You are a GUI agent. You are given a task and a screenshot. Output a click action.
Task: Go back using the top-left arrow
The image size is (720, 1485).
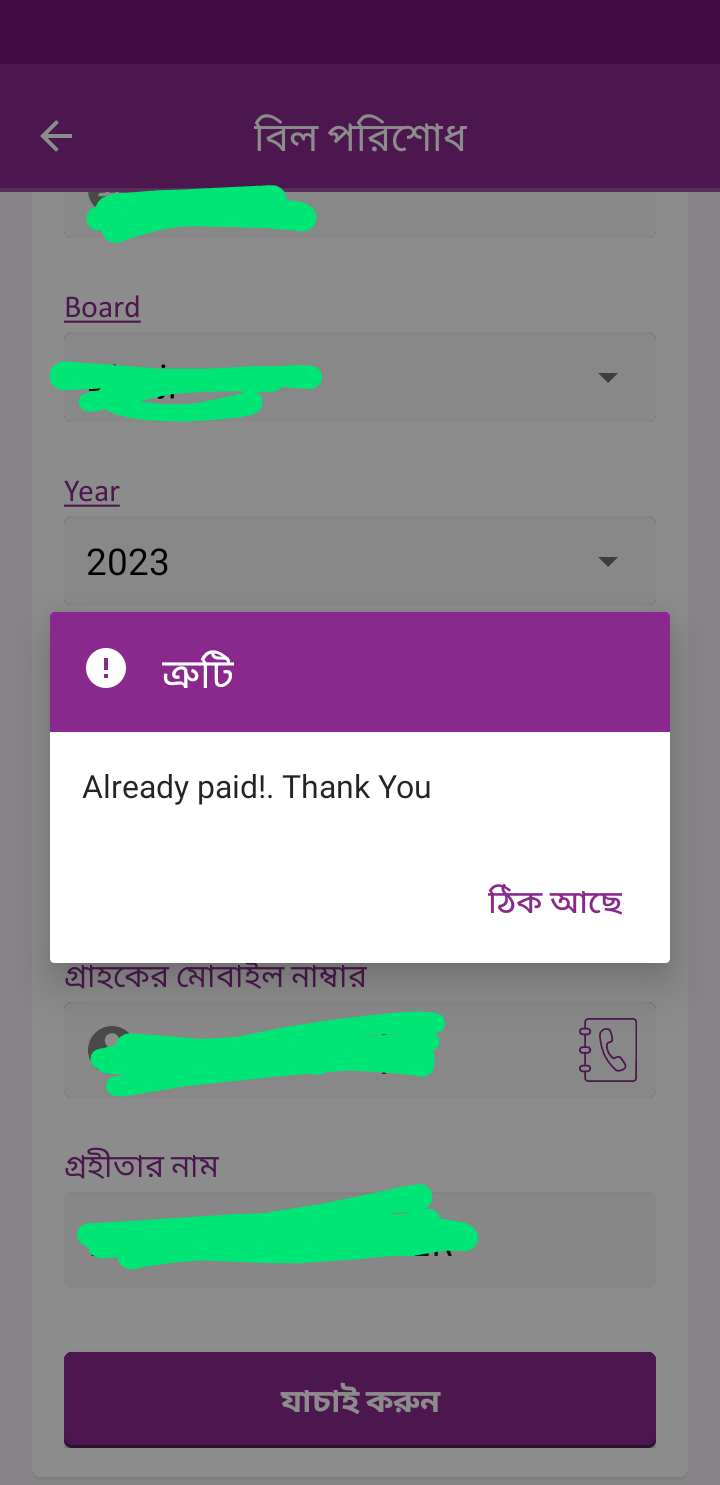pos(56,136)
